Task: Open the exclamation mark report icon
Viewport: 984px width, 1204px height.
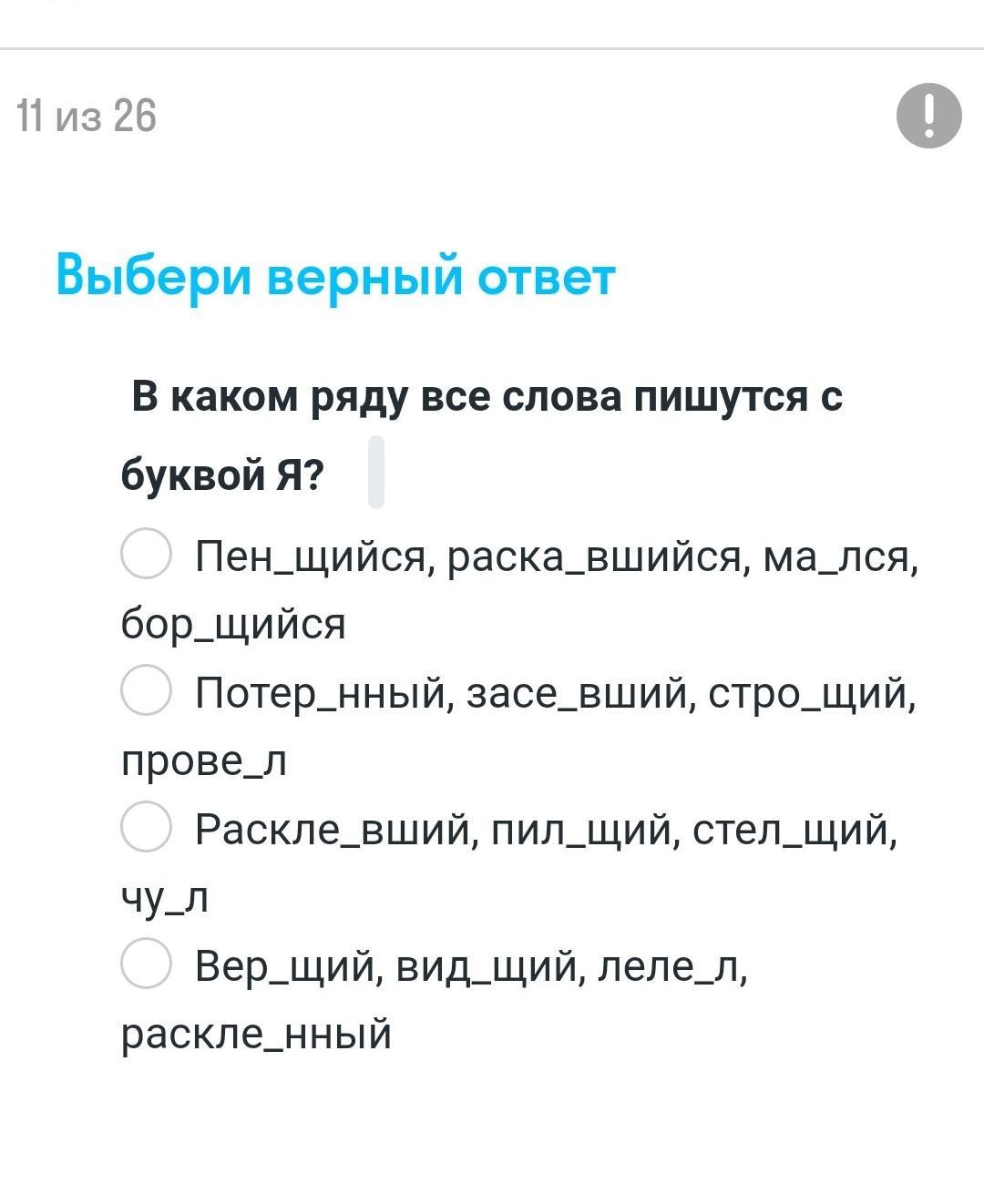Action: pyautogui.click(x=928, y=116)
